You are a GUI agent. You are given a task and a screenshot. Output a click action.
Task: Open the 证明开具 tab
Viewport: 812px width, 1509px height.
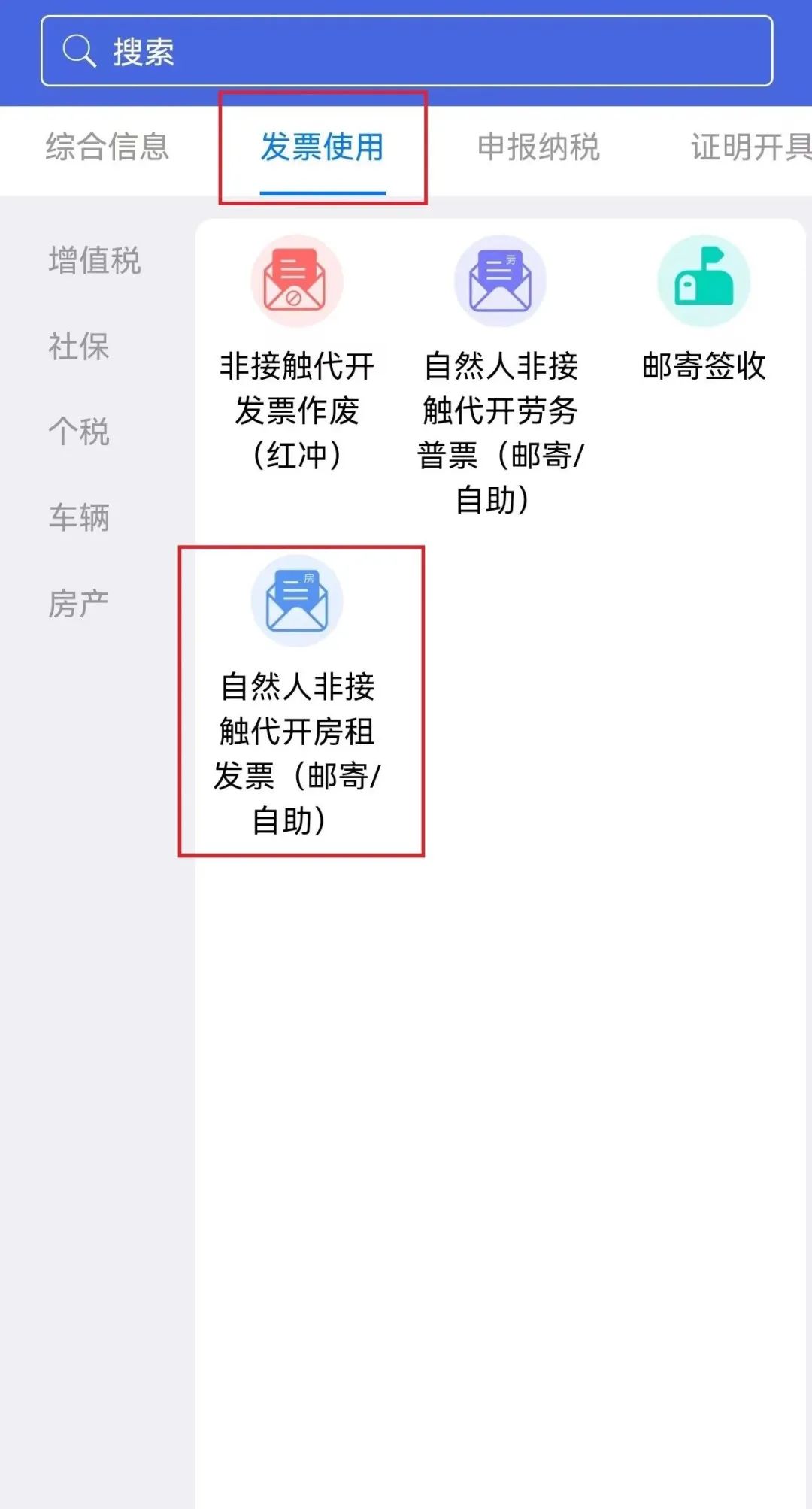[751, 147]
